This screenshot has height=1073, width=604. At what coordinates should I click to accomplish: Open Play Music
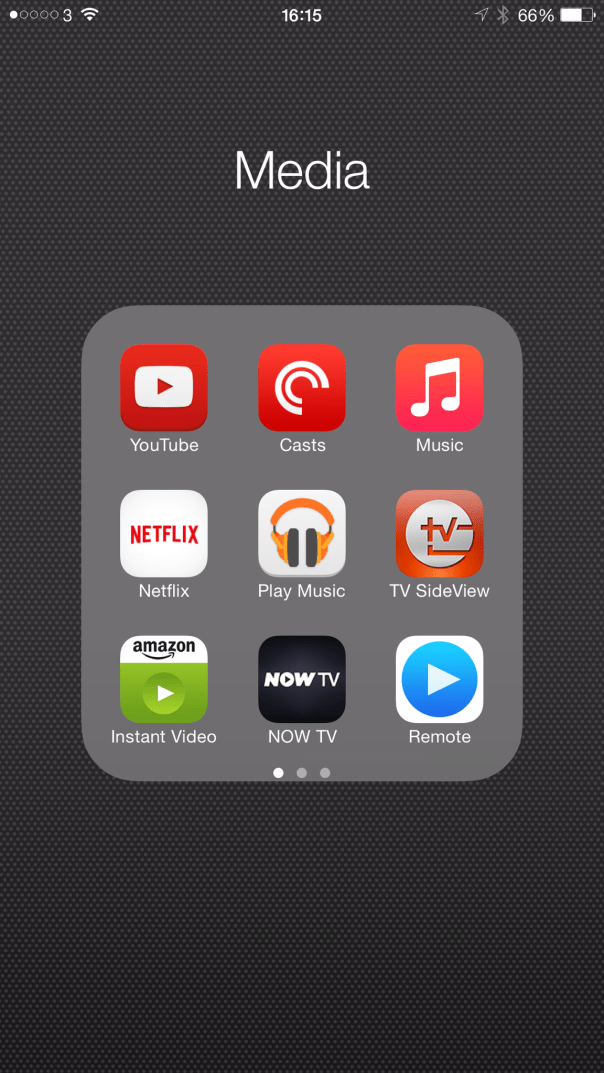(x=302, y=534)
